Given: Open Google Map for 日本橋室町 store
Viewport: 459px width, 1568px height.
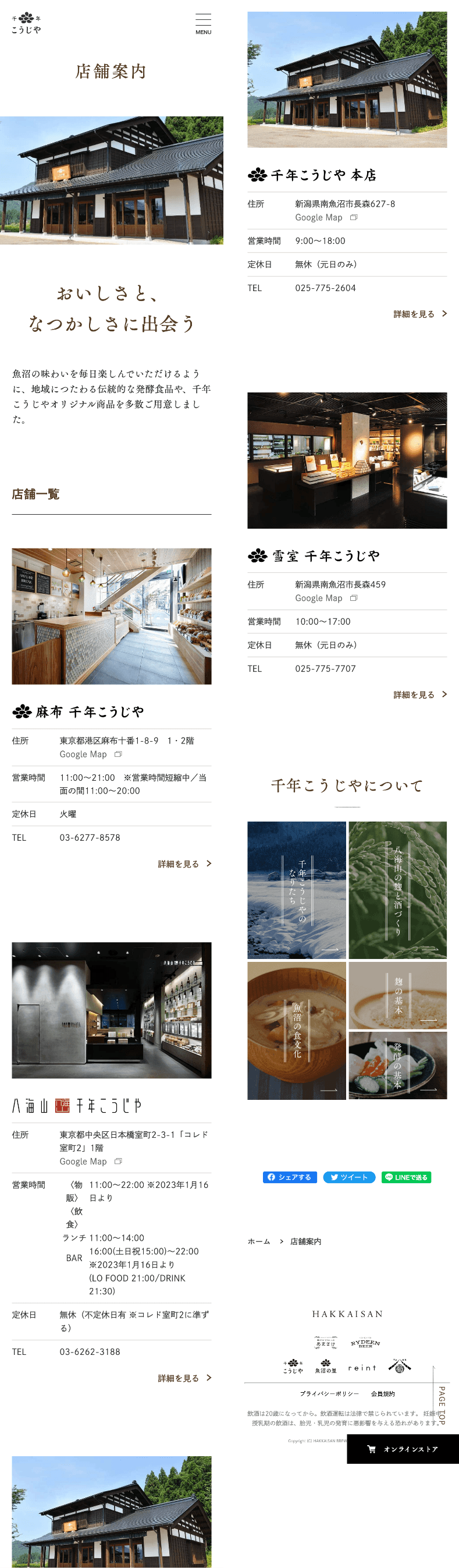Looking at the screenshot, I should (83, 1162).
